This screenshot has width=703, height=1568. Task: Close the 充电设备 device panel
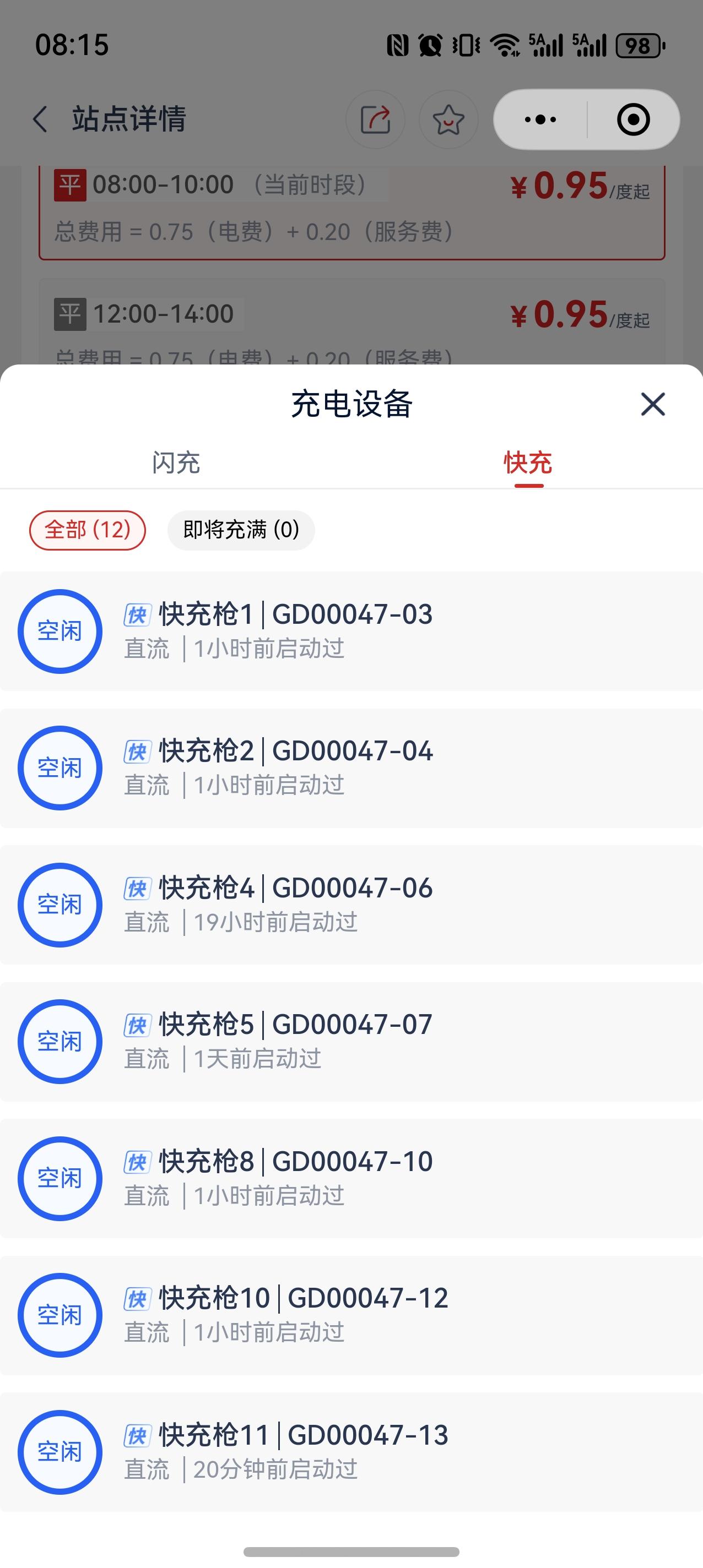652,404
